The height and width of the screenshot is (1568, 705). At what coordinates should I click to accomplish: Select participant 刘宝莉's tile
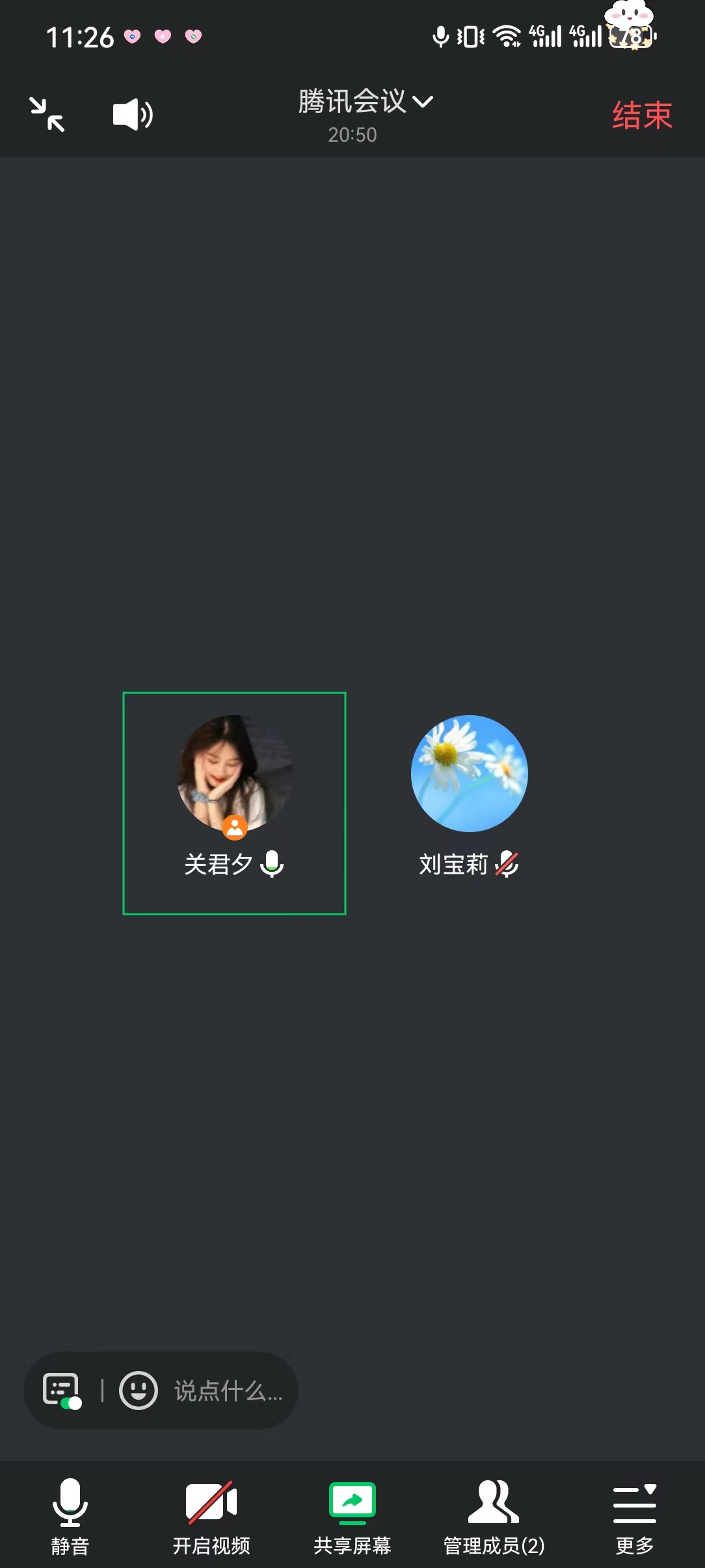pyautogui.click(x=469, y=803)
